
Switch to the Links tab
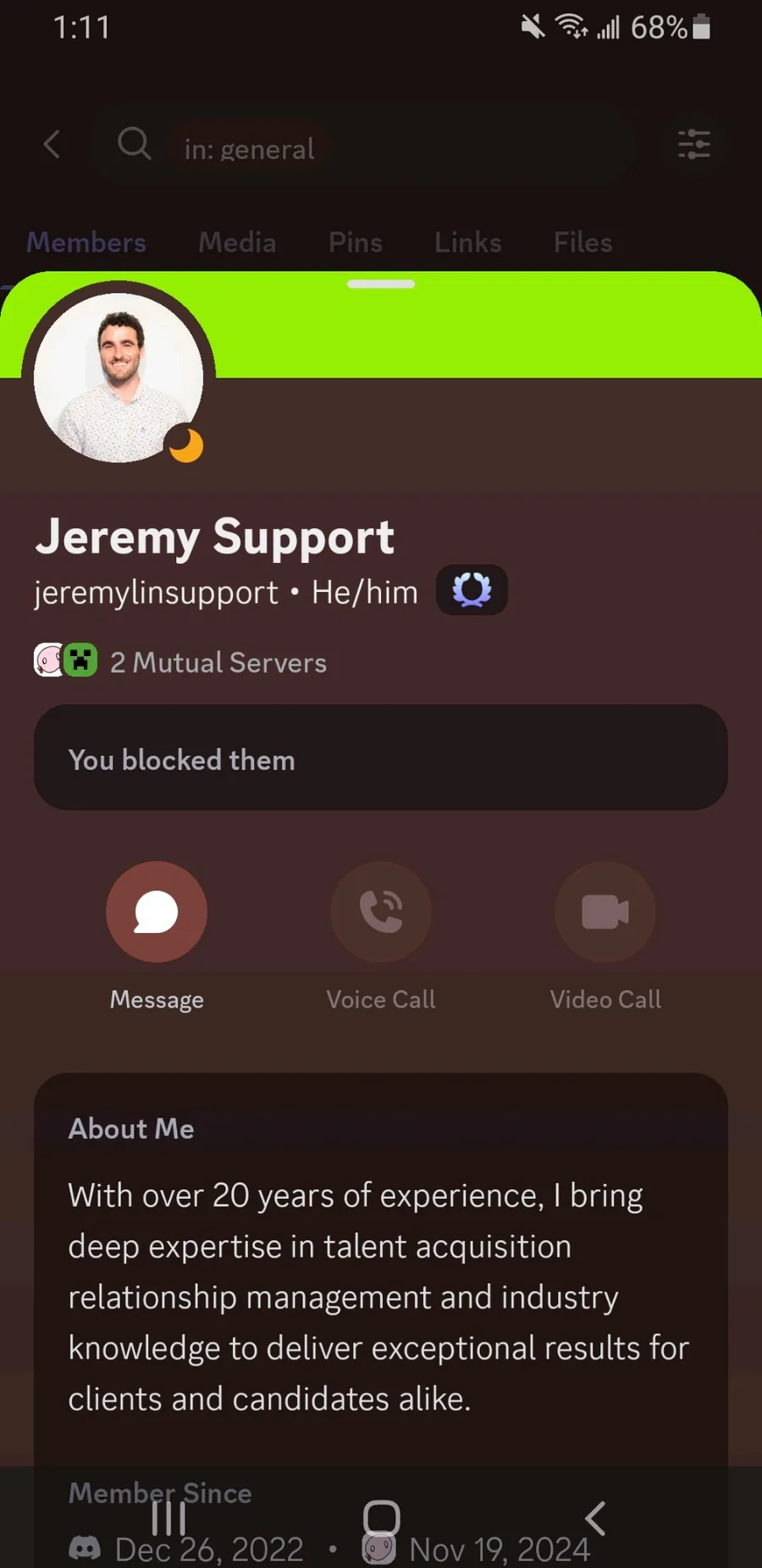point(468,242)
